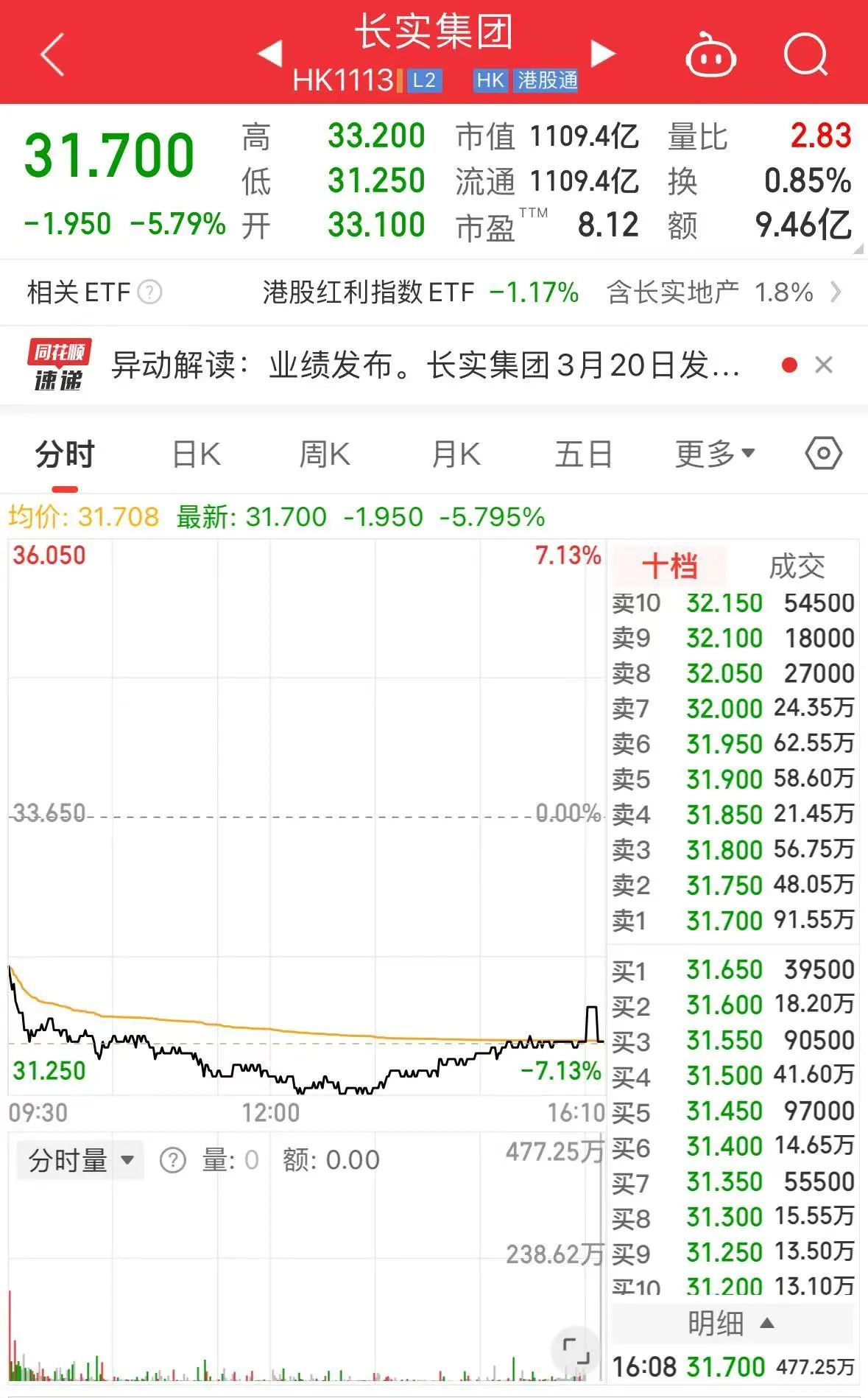Open the 港股红利指数ETF related ETF row
Viewport: 868px width, 1398px height.
coord(420,292)
